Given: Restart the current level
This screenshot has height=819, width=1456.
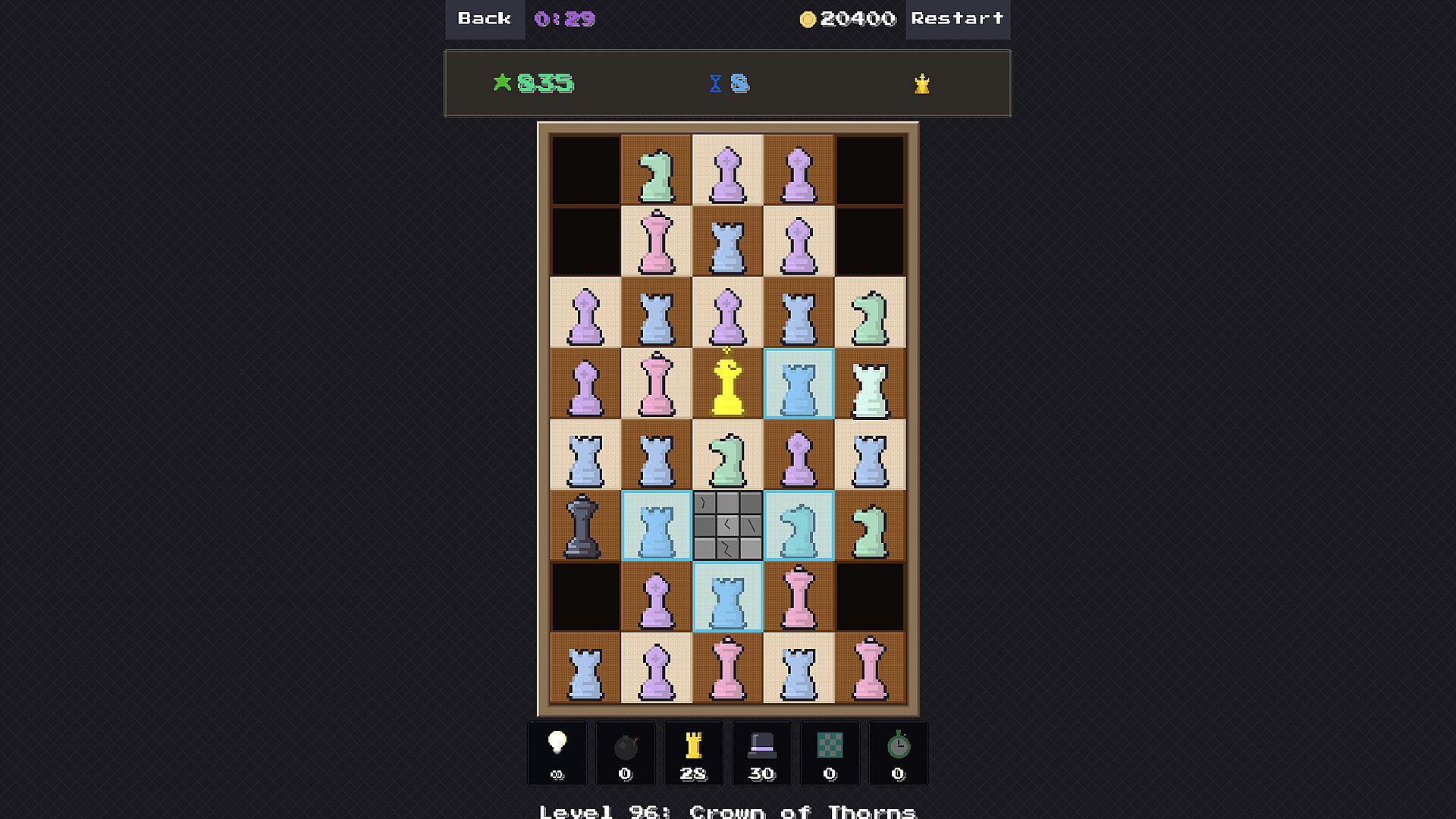Looking at the screenshot, I should (x=957, y=19).
